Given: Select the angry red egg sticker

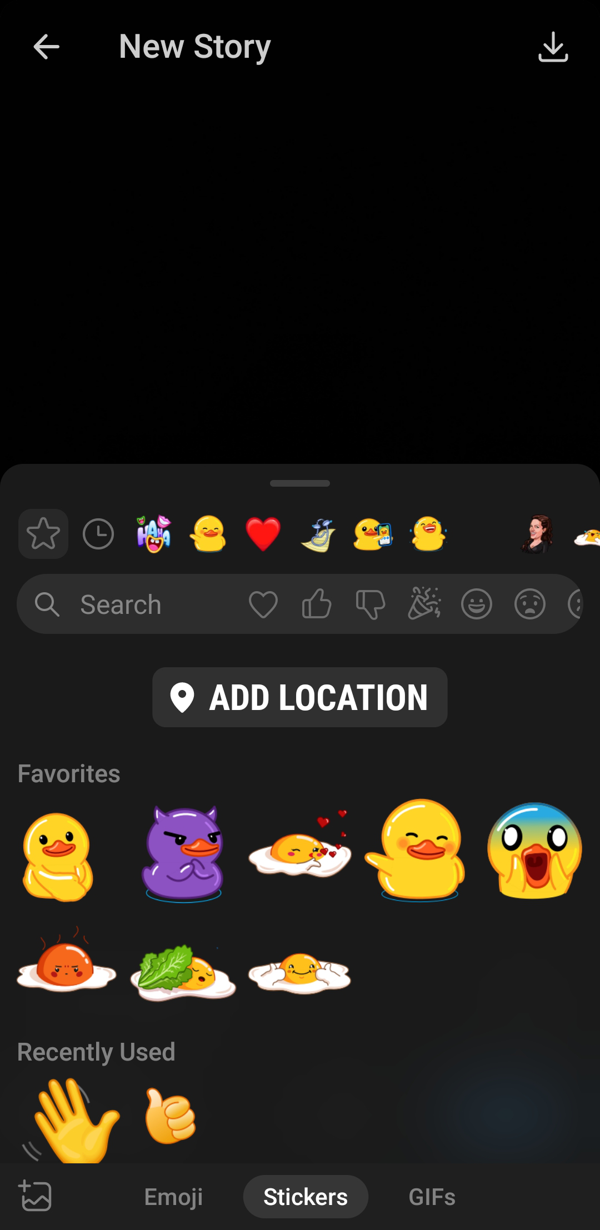Looking at the screenshot, I should (x=66, y=964).
